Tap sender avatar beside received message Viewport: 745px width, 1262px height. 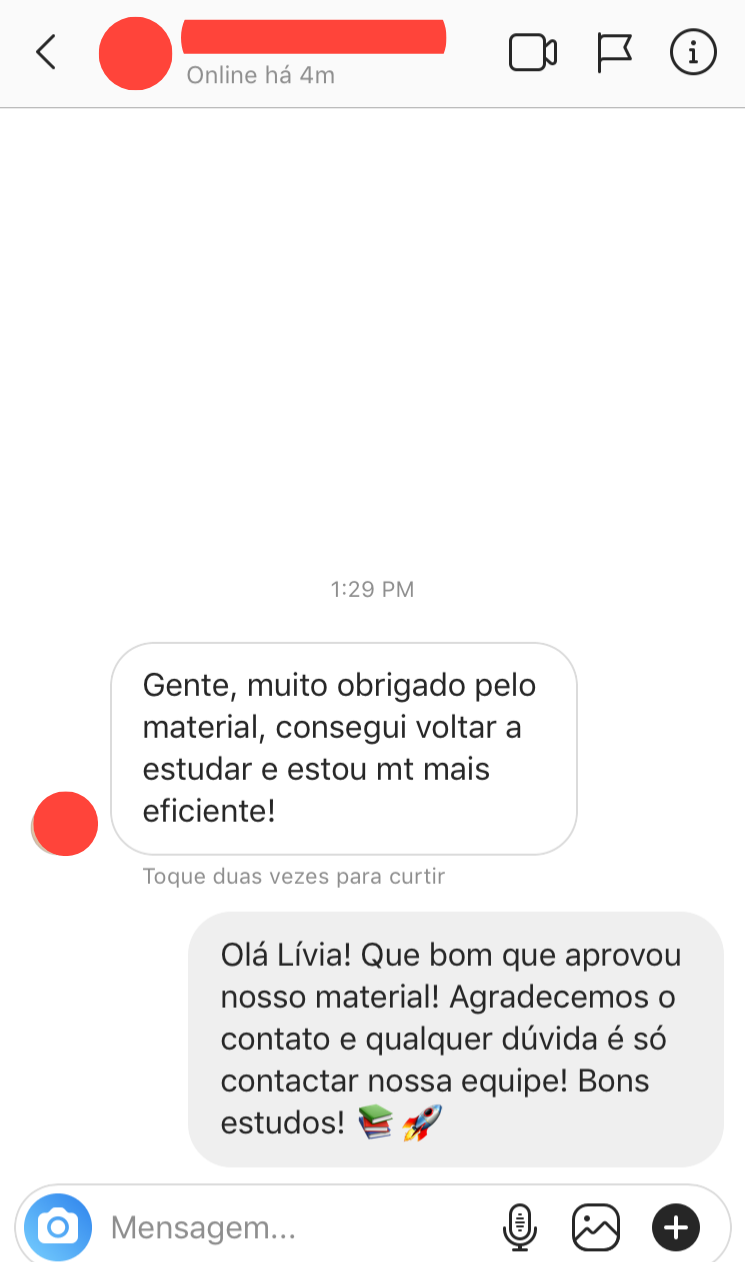(x=66, y=824)
